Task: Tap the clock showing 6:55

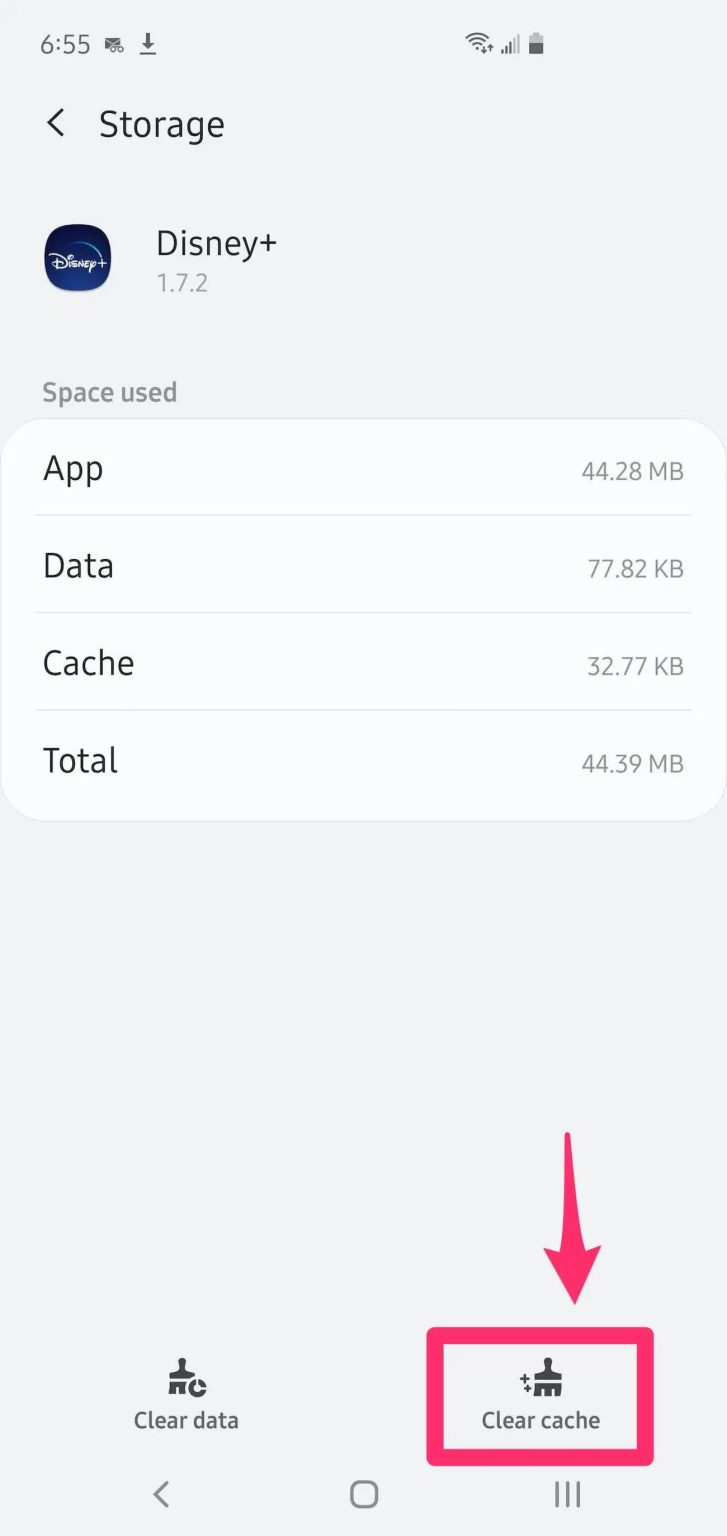Action: tap(64, 44)
